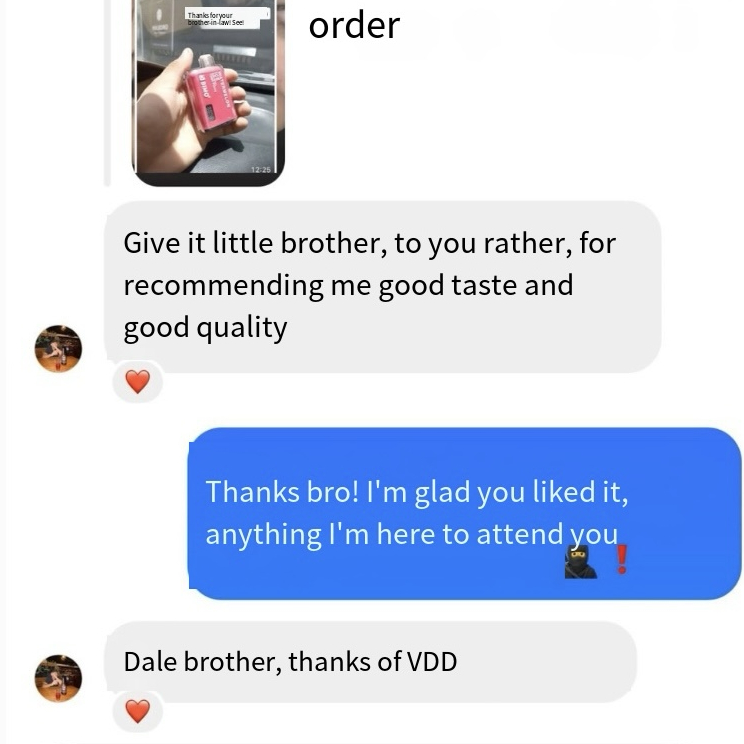Open the replied photo of the pink device

click(208, 92)
